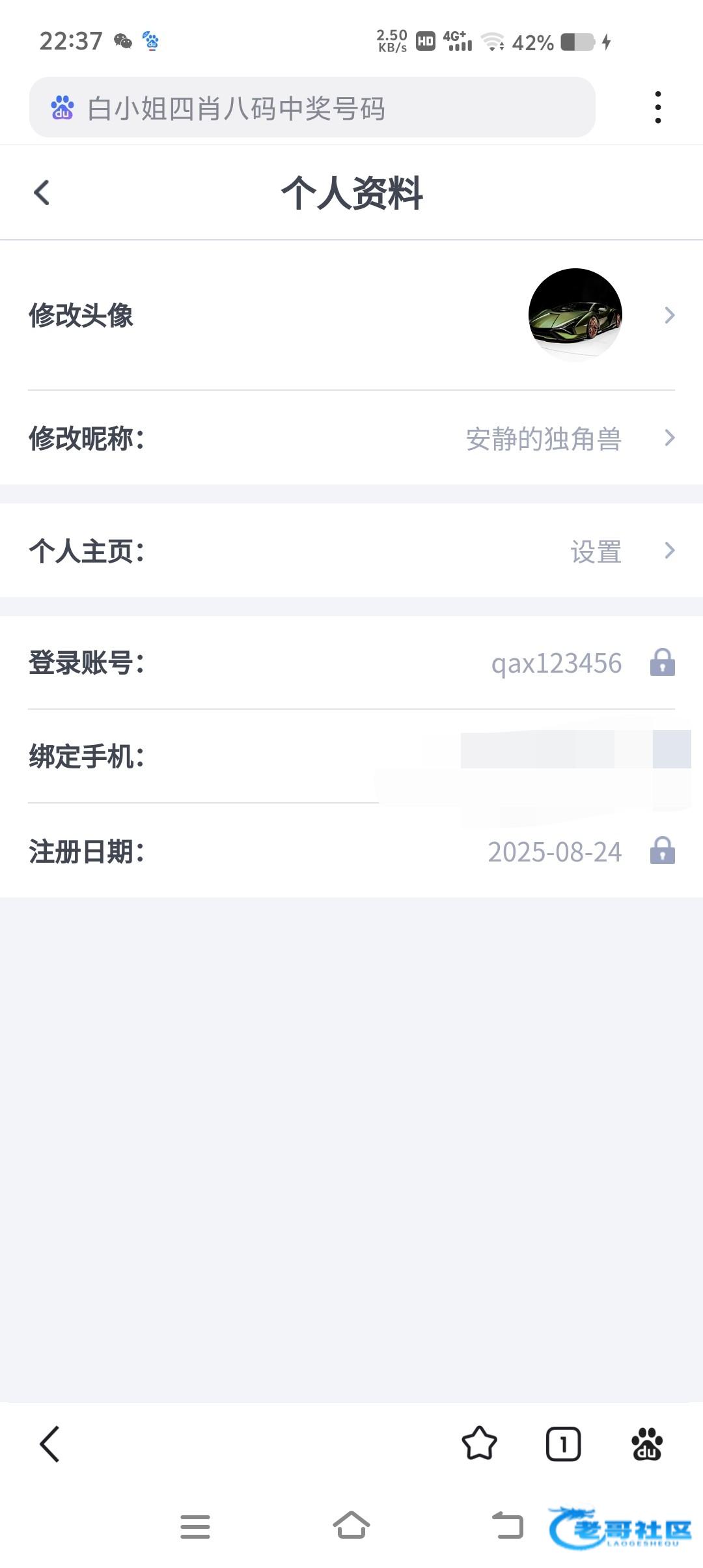Go back from the 个人资料 page
703x1568 pixels.
(x=42, y=193)
